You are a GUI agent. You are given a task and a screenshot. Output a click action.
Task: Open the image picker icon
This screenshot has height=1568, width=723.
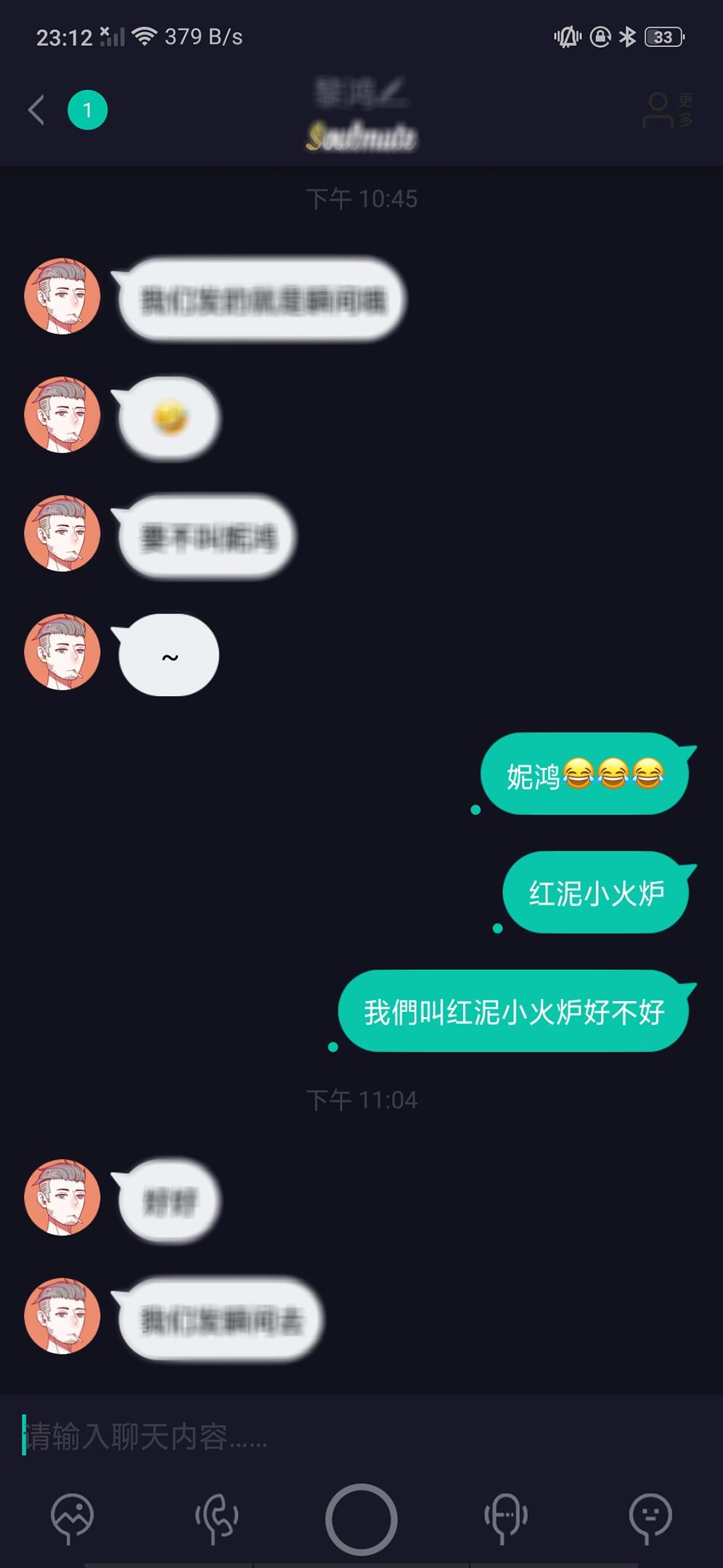[x=72, y=1517]
